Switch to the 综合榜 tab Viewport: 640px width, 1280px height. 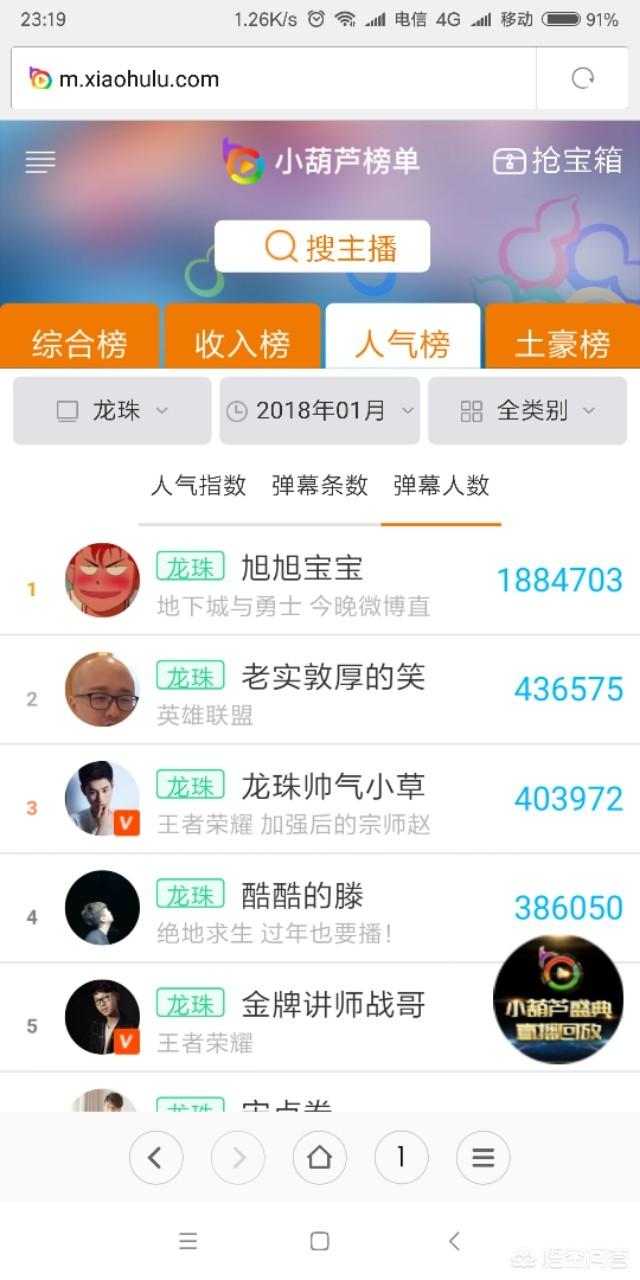80,341
